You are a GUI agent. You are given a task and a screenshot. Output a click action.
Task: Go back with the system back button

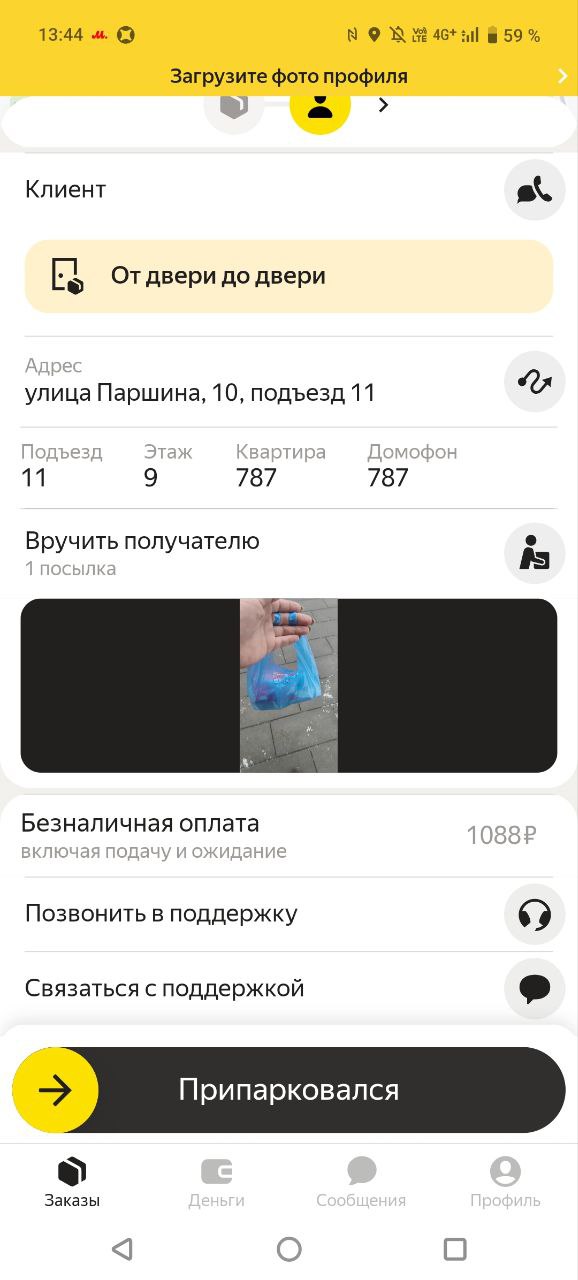click(x=122, y=1249)
